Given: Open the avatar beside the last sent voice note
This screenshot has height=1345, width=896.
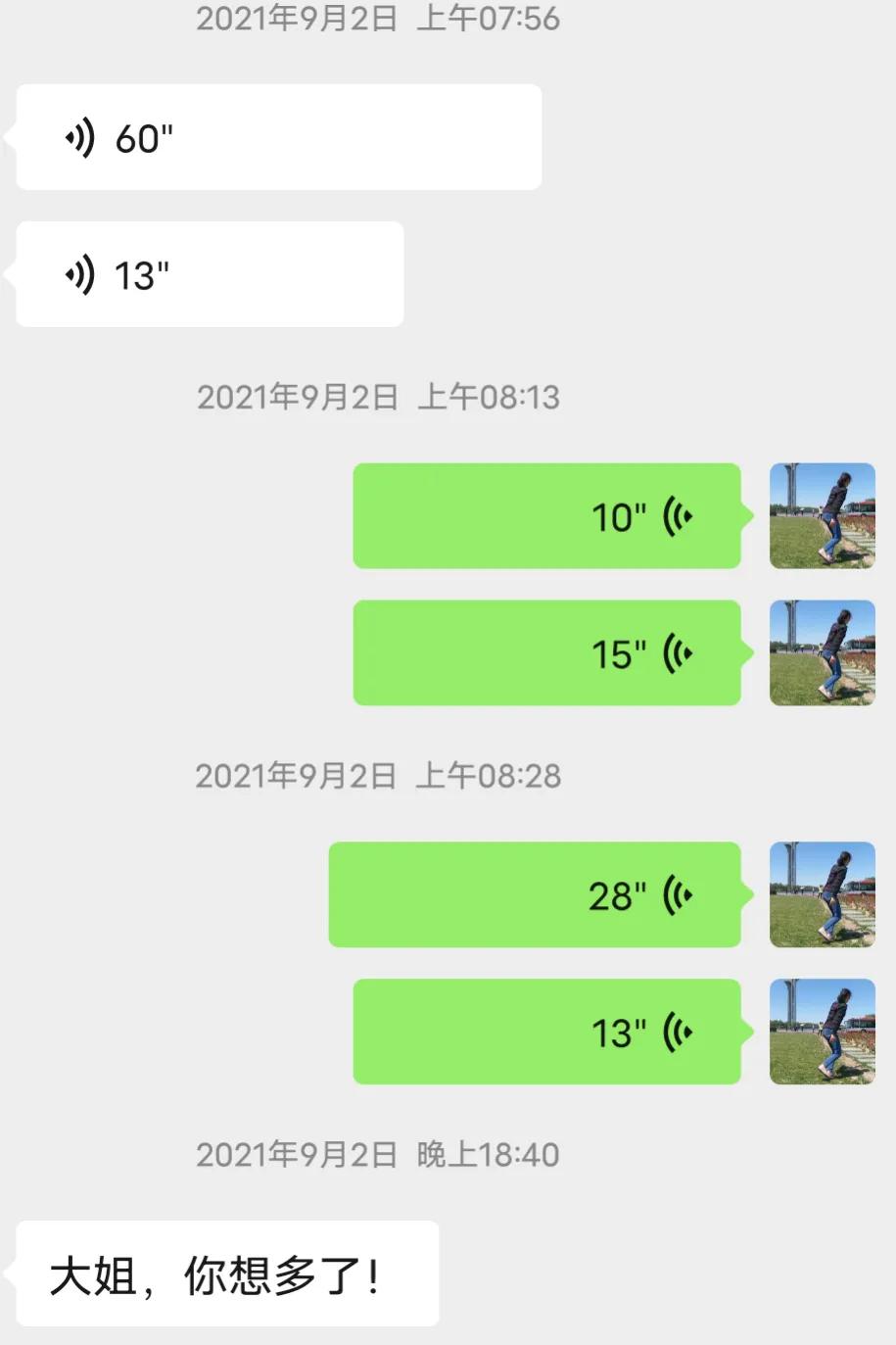Looking at the screenshot, I should click(x=823, y=1032).
